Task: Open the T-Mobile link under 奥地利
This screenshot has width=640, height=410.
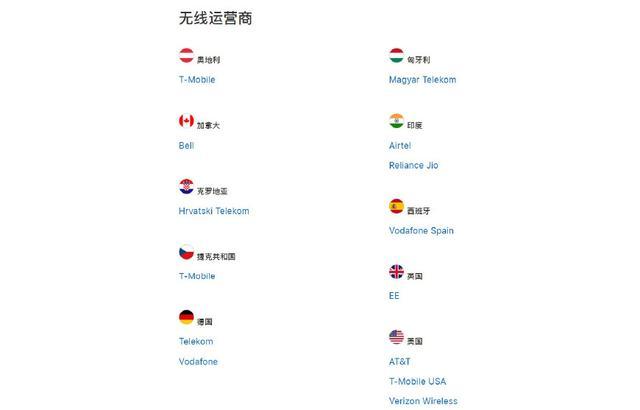Action: tap(197, 80)
